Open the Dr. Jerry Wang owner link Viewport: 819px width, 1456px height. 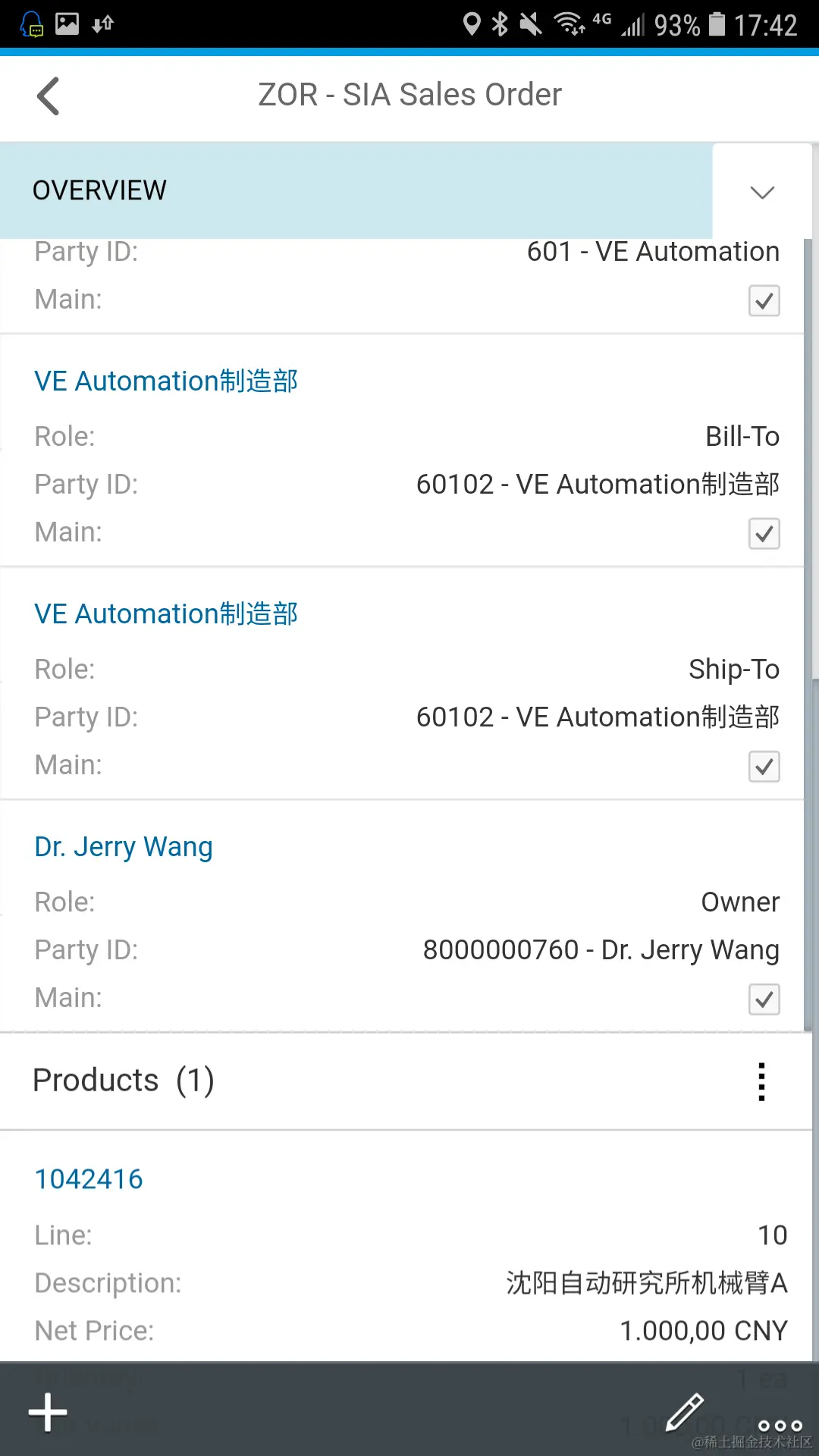point(124,846)
